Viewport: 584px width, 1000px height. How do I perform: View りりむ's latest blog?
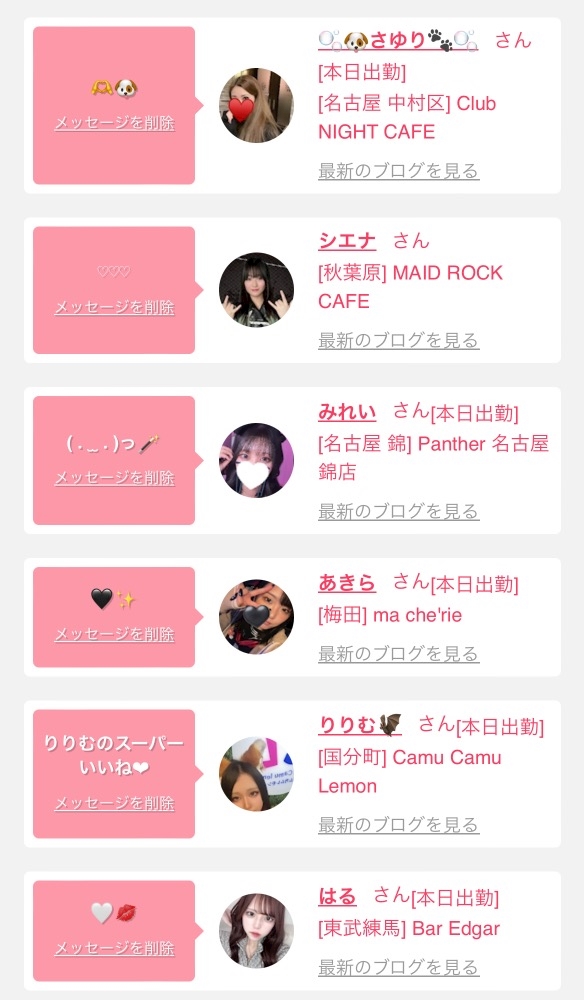398,825
